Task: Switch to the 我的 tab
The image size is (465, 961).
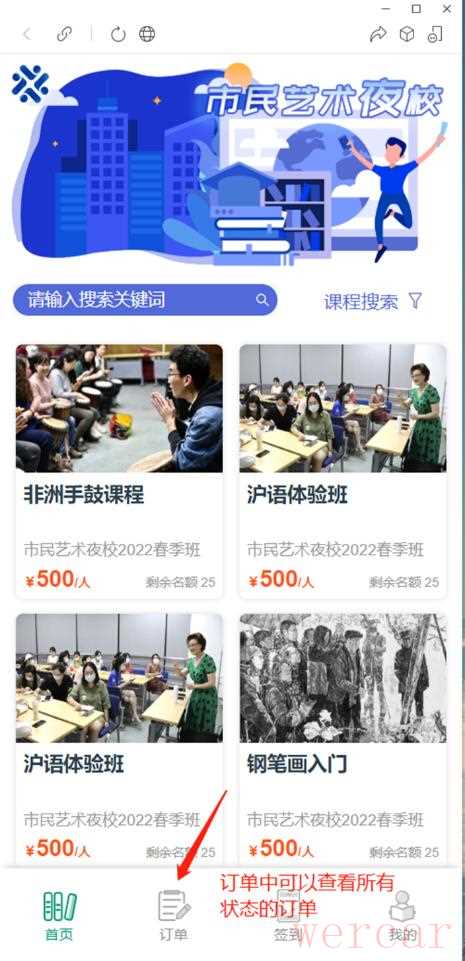Action: (x=403, y=917)
